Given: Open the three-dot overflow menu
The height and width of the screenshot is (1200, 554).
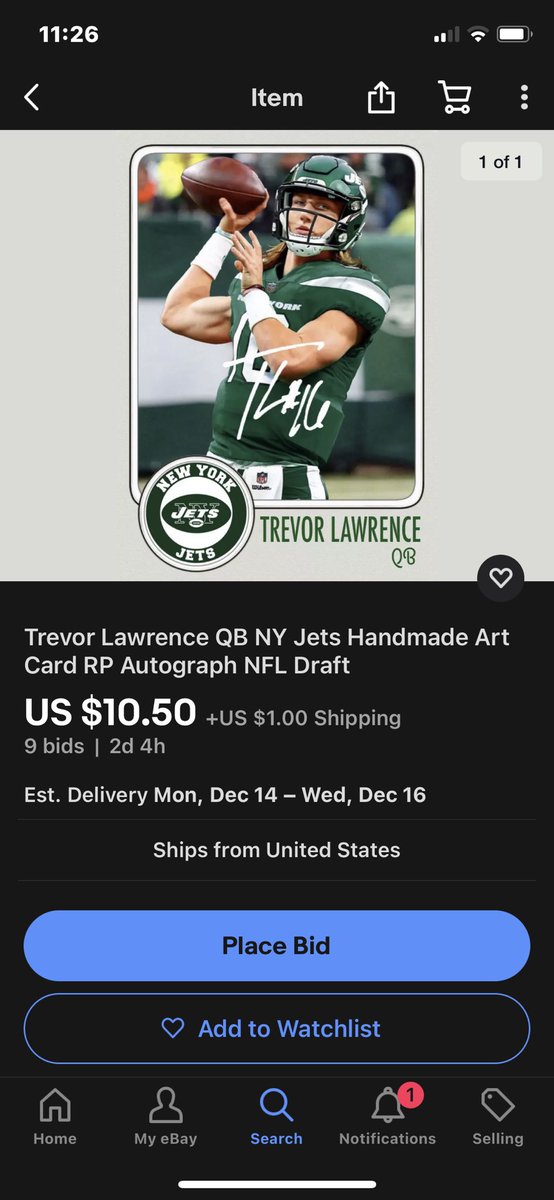Looking at the screenshot, I should pyautogui.click(x=524, y=97).
